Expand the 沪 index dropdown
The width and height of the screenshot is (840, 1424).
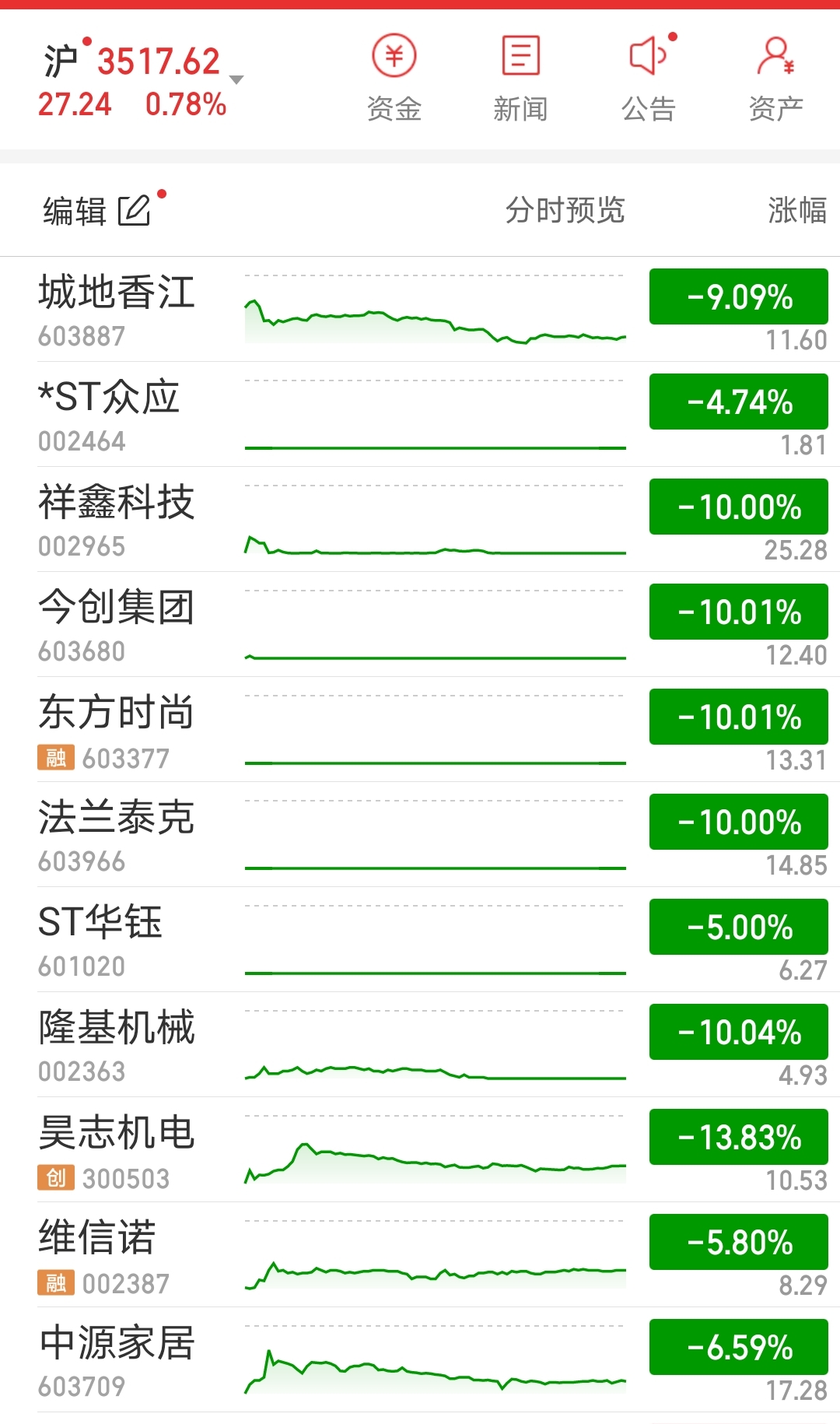click(236, 80)
